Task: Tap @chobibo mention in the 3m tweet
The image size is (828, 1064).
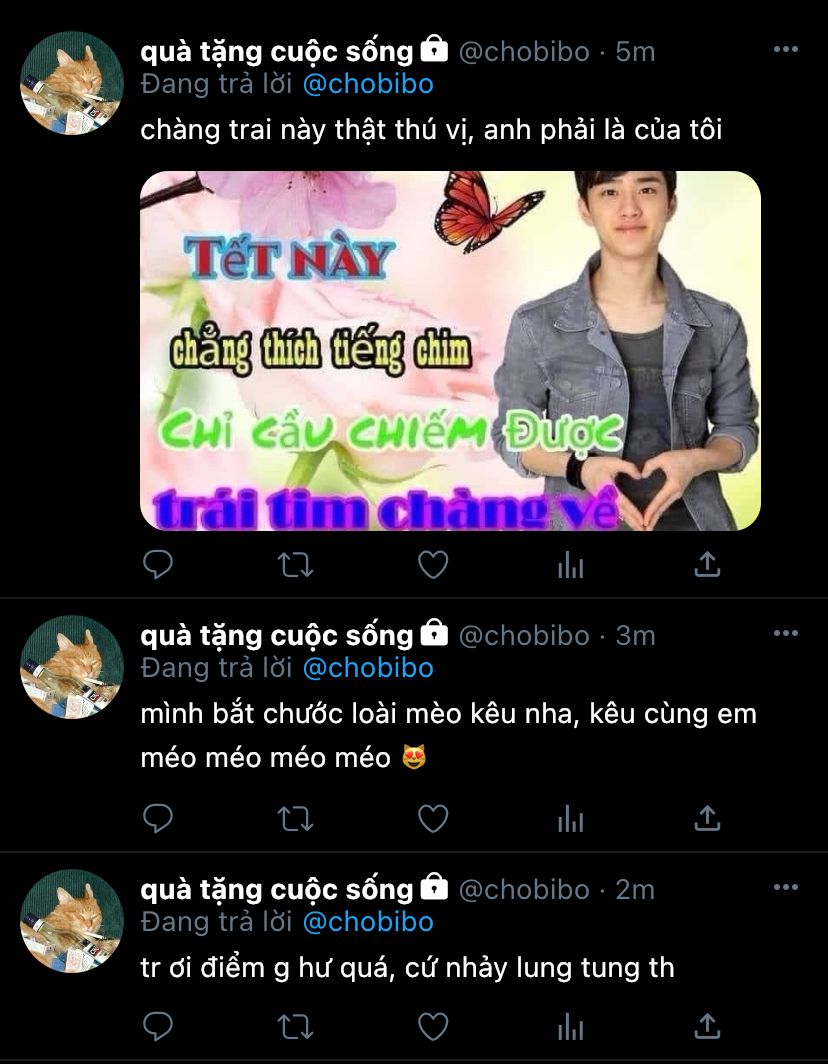Action: [x=368, y=668]
